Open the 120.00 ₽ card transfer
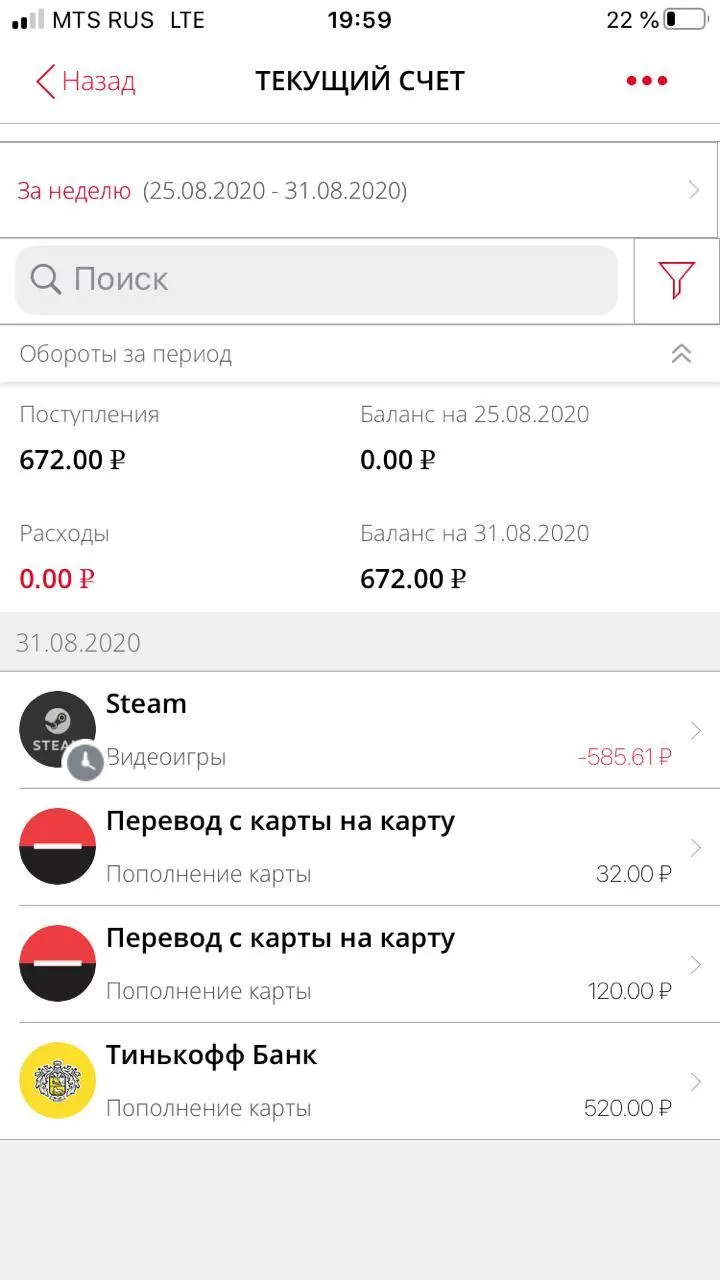Image resolution: width=720 pixels, height=1280 pixels. [x=360, y=964]
